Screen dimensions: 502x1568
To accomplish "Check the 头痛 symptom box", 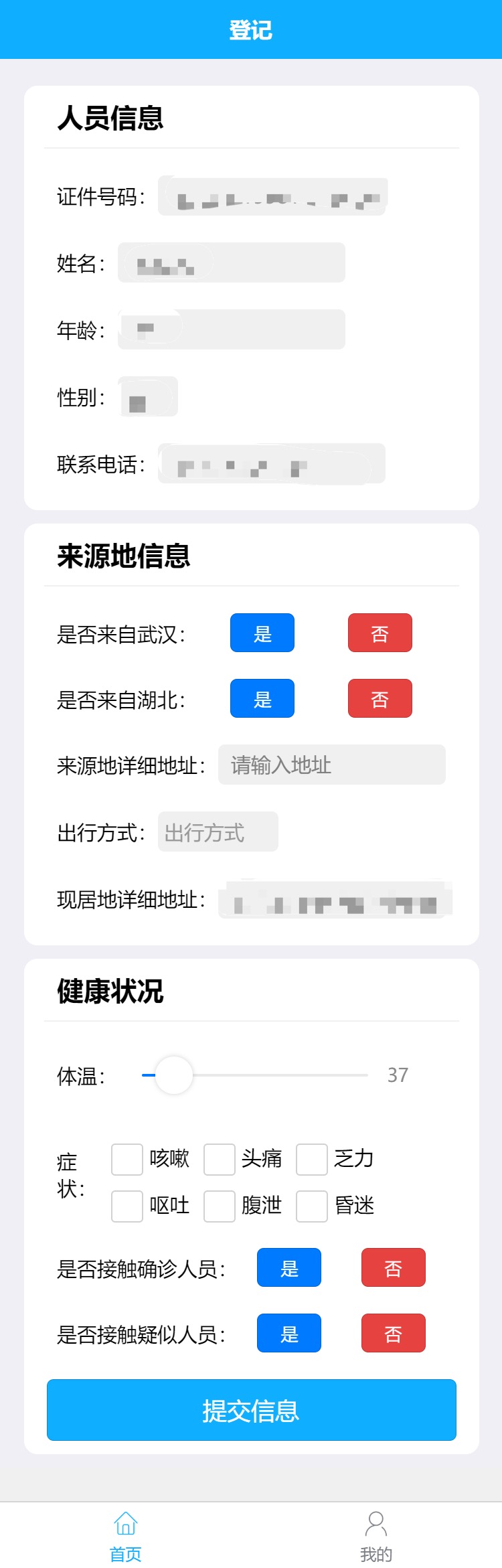I will click(220, 1160).
